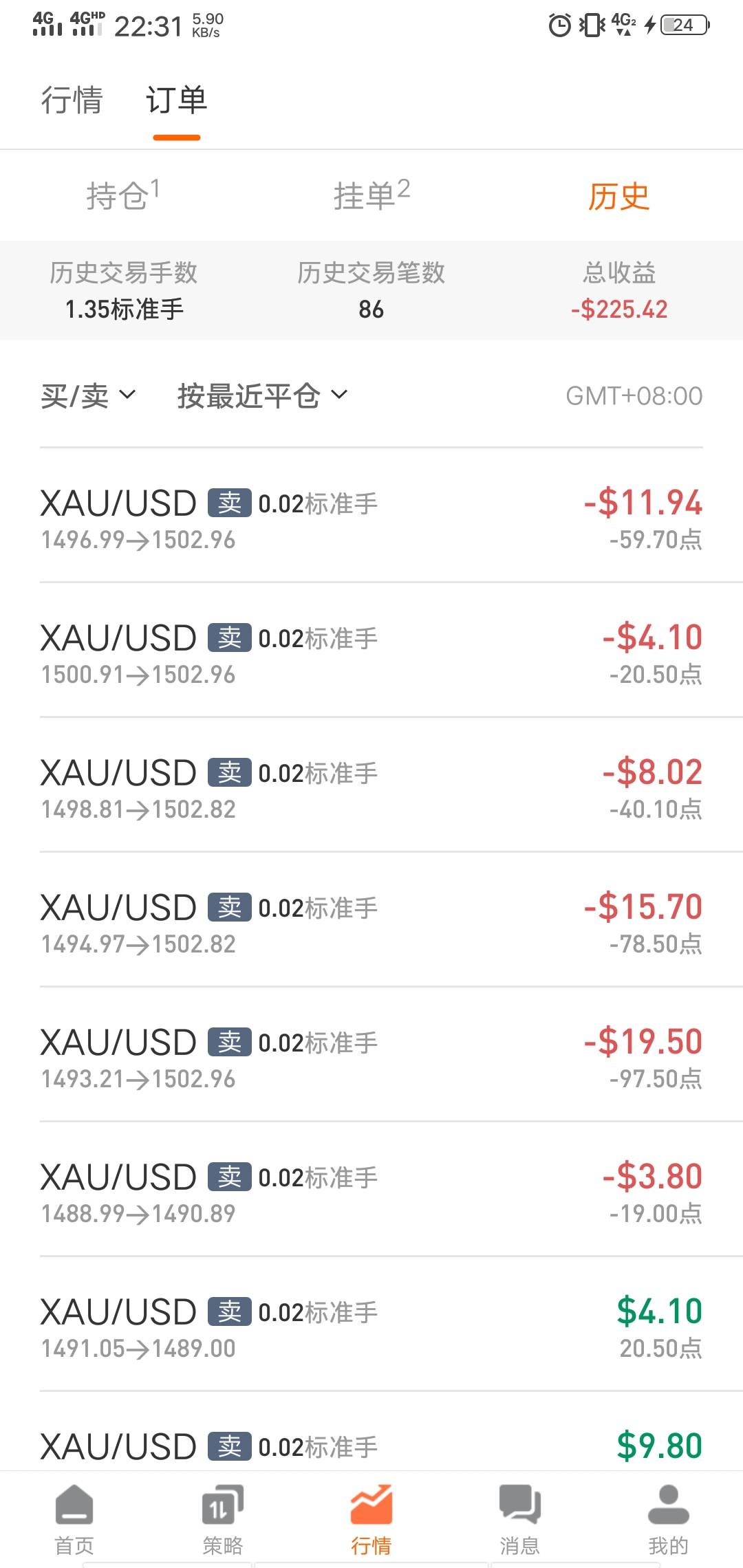743x1568 pixels.
Task: Expand the 买/卖 filter dropdown
Action: (88, 396)
